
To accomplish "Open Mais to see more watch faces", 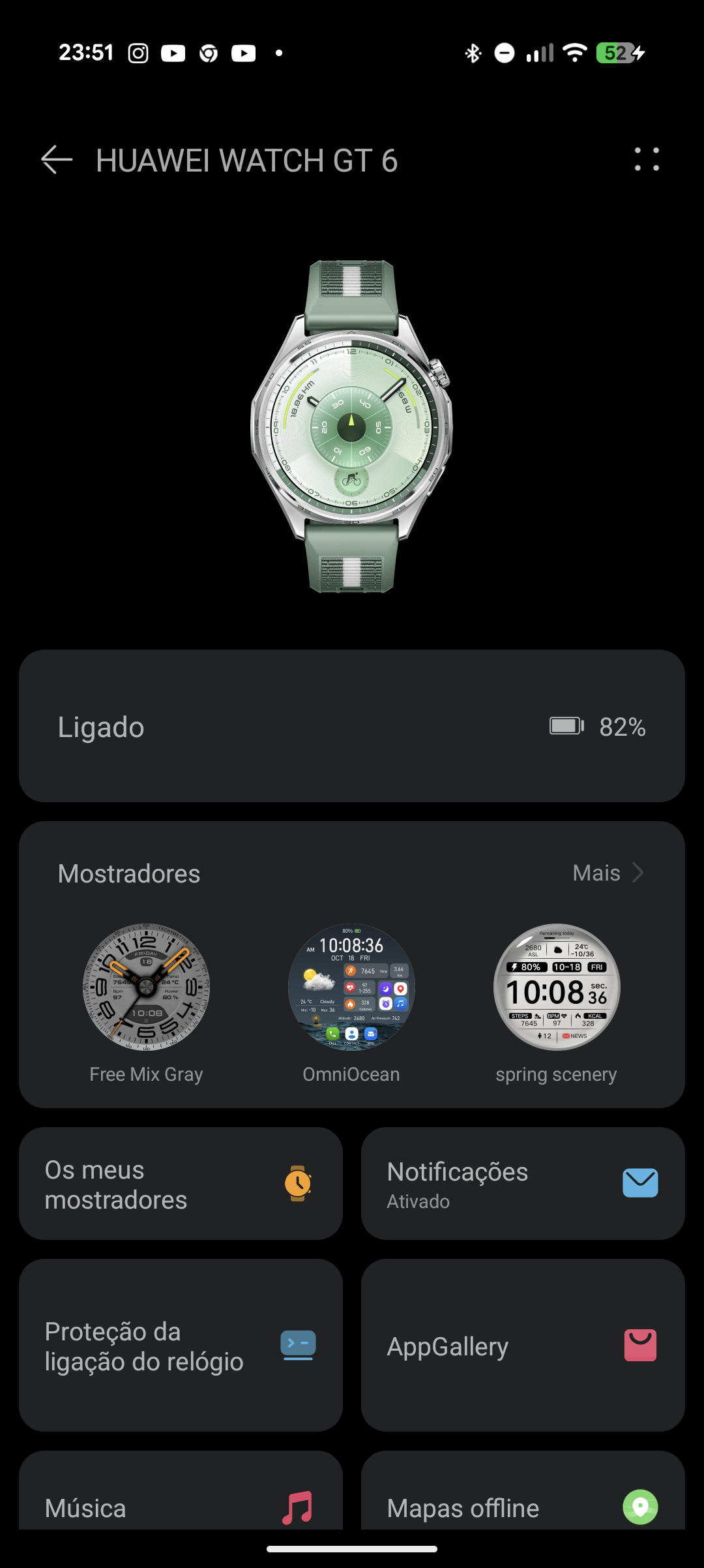I will click(608, 873).
